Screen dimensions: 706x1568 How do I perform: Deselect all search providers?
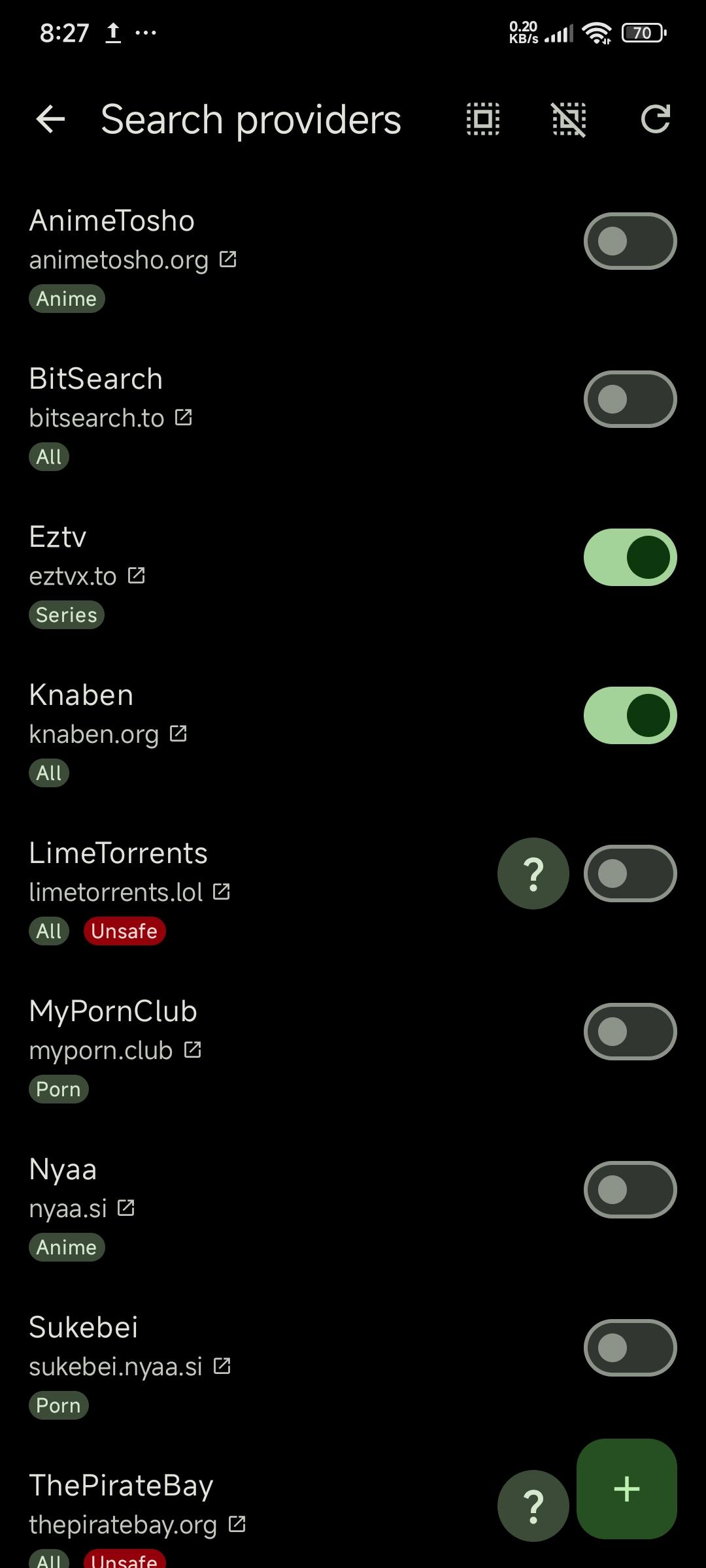point(569,120)
